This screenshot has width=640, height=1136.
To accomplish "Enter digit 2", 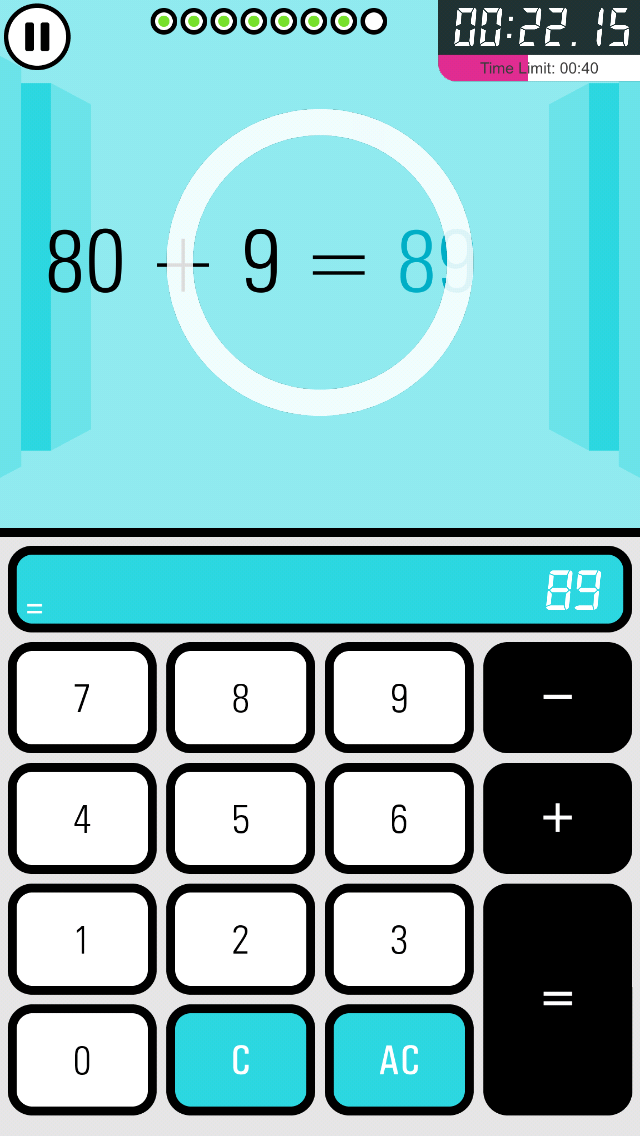I will pos(241,940).
